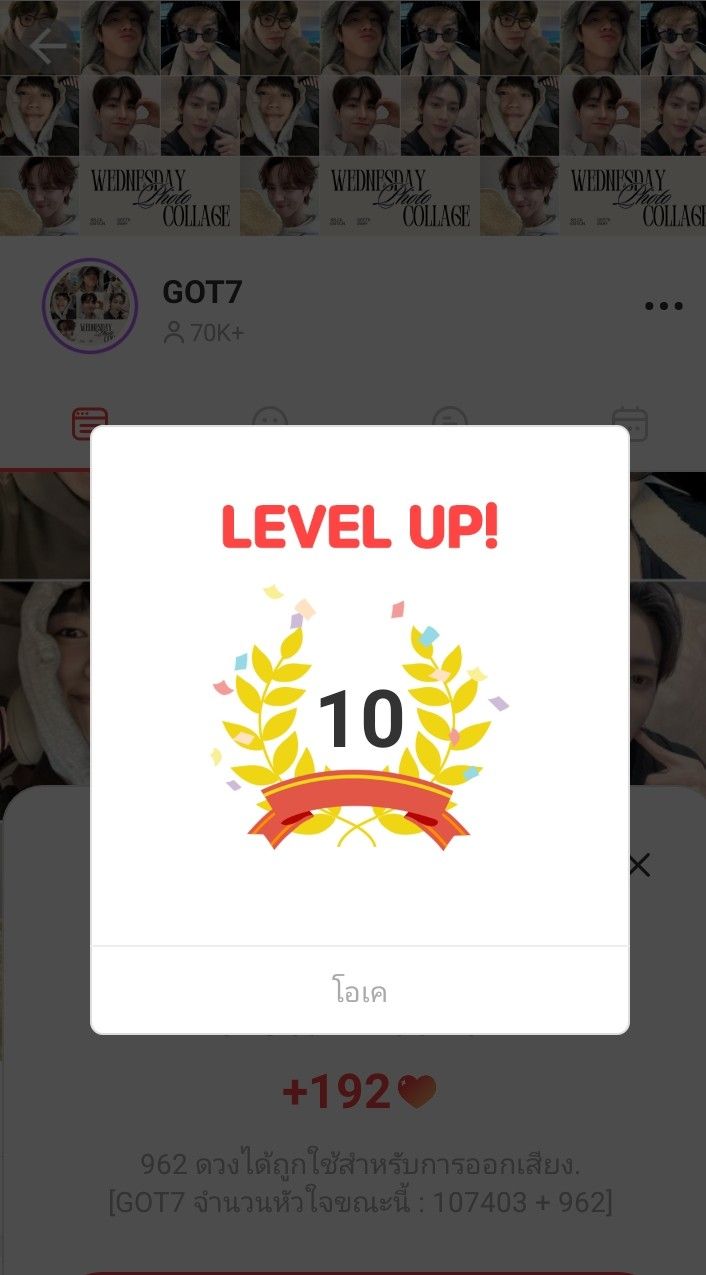Go back using the top arrow

pos(46,45)
